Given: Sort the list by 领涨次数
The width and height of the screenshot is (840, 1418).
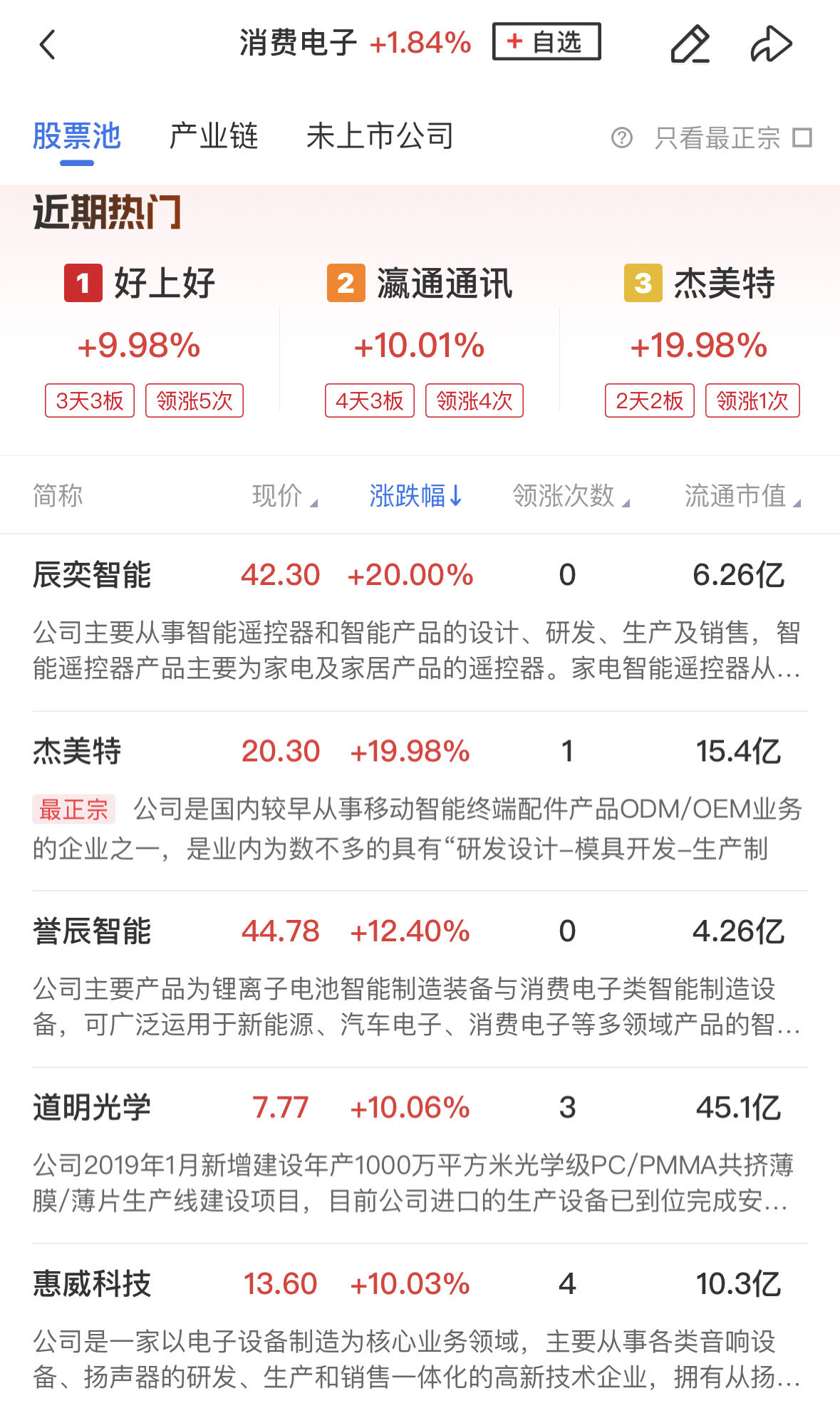Looking at the screenshot, I should tap(570, 495).
